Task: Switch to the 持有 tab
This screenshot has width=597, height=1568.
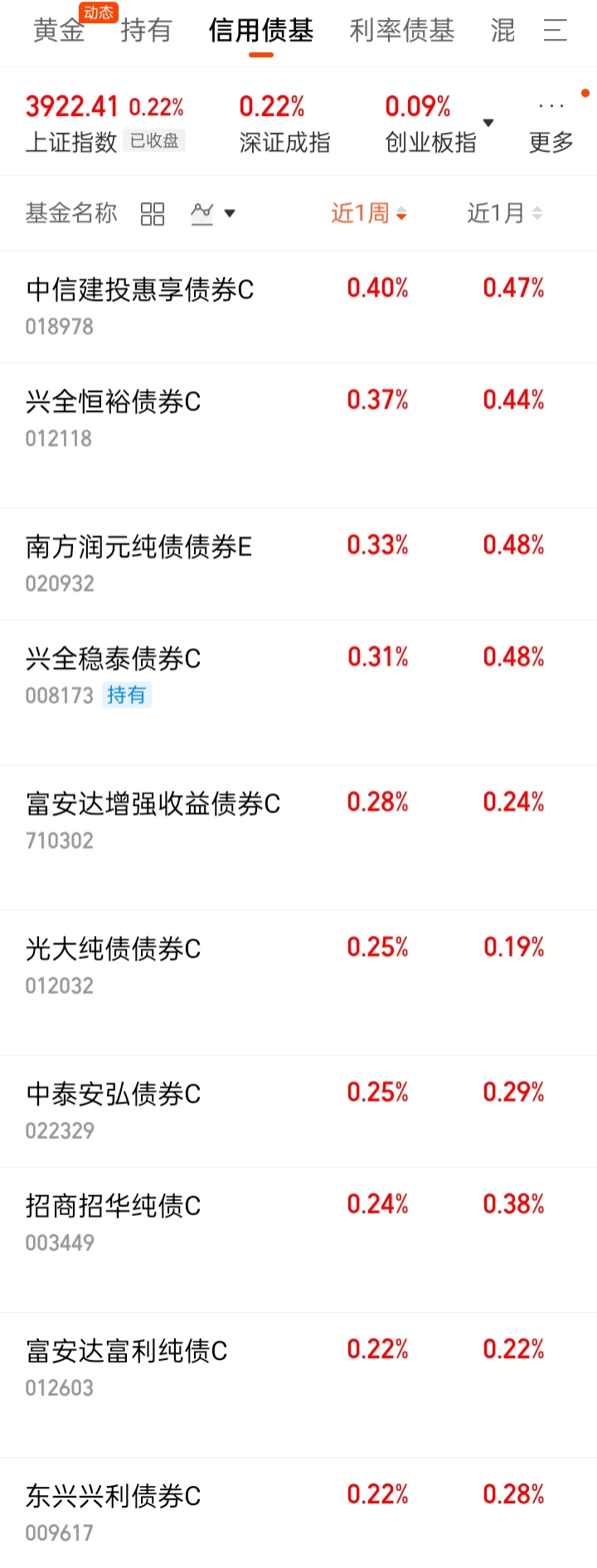Action: pyautogui.click(x=146, y=31)
